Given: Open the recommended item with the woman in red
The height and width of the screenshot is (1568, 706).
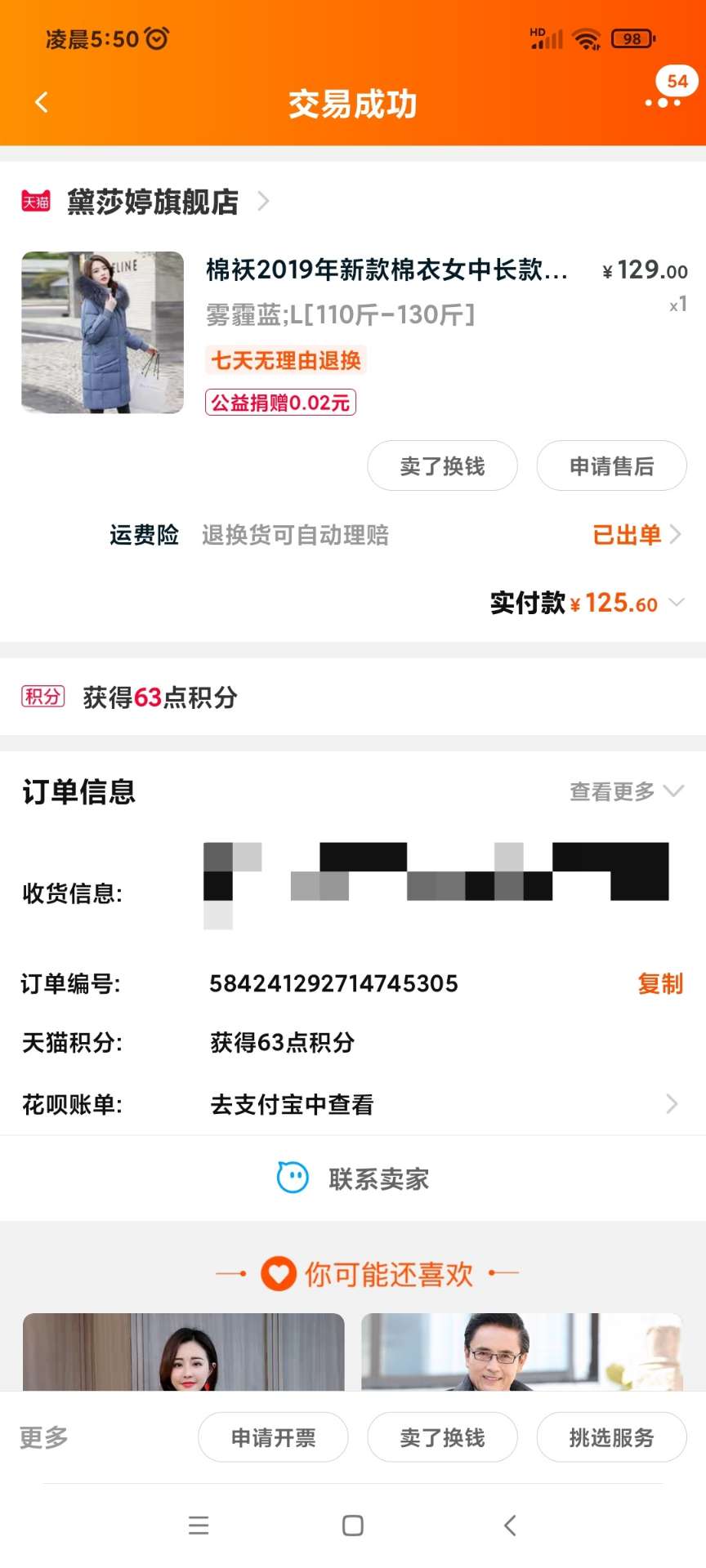Looking at the screenshot, I should (x=184, y=1352).
